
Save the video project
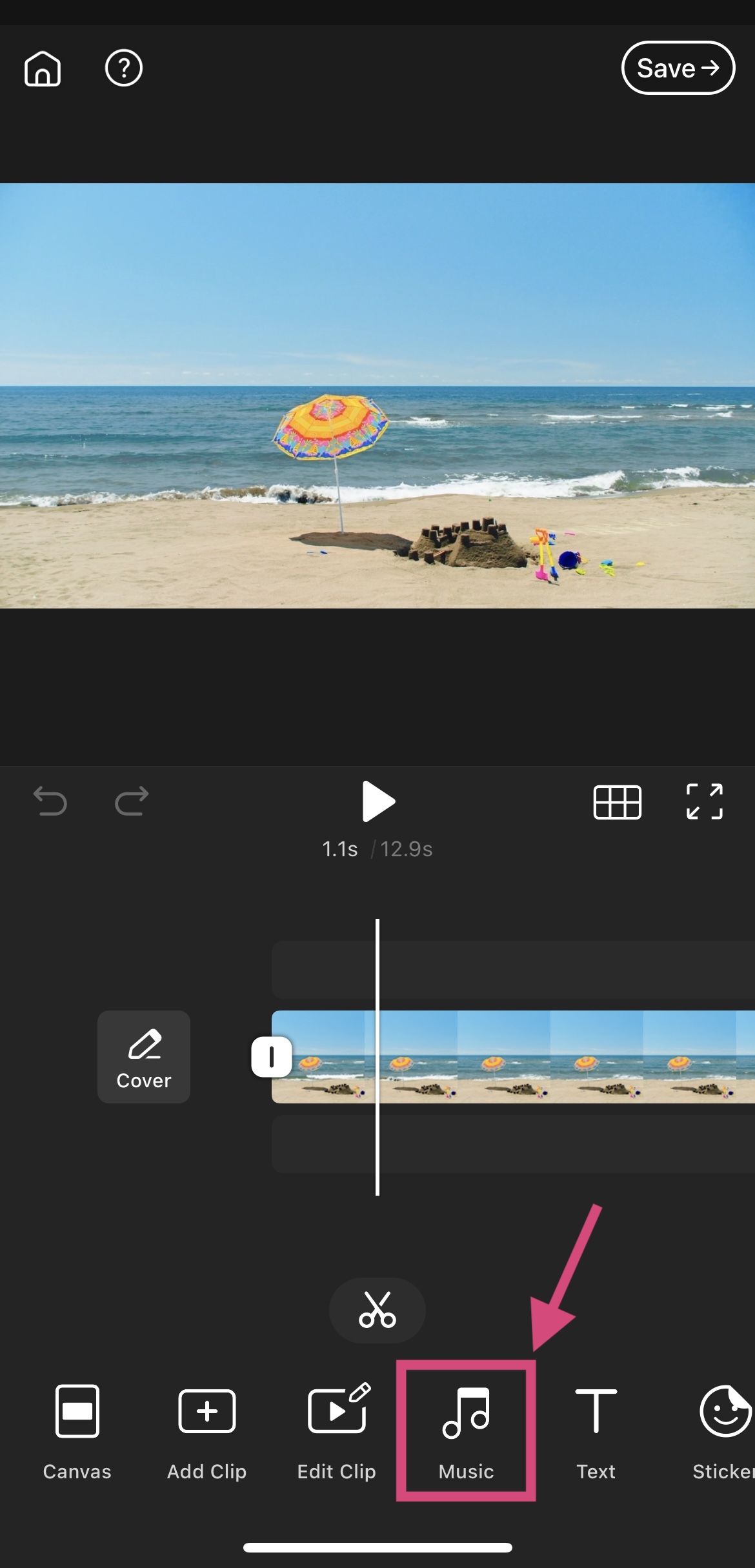click(678, 68)
